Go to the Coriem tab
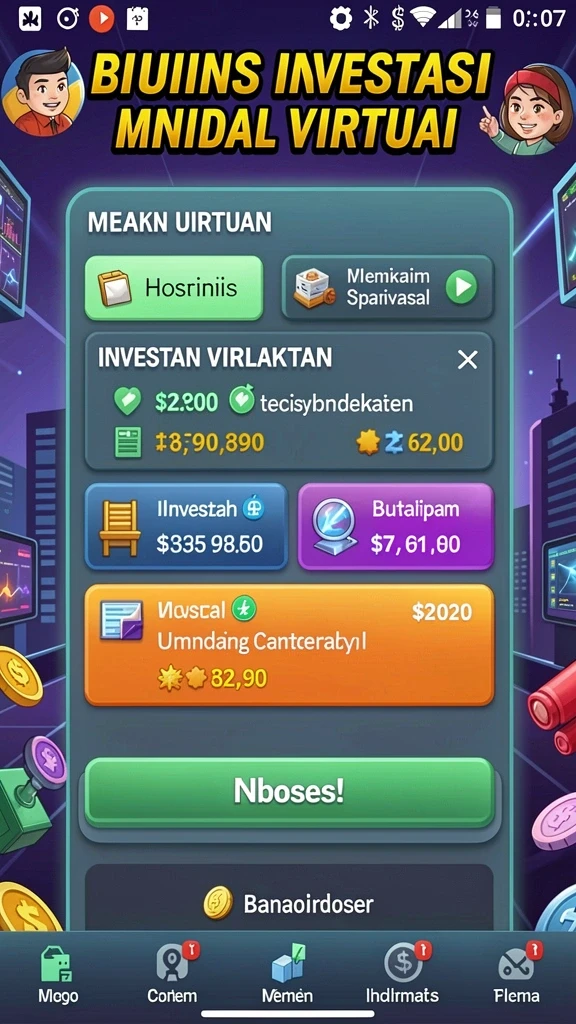 pyautogui.click(x=172, y=973)
